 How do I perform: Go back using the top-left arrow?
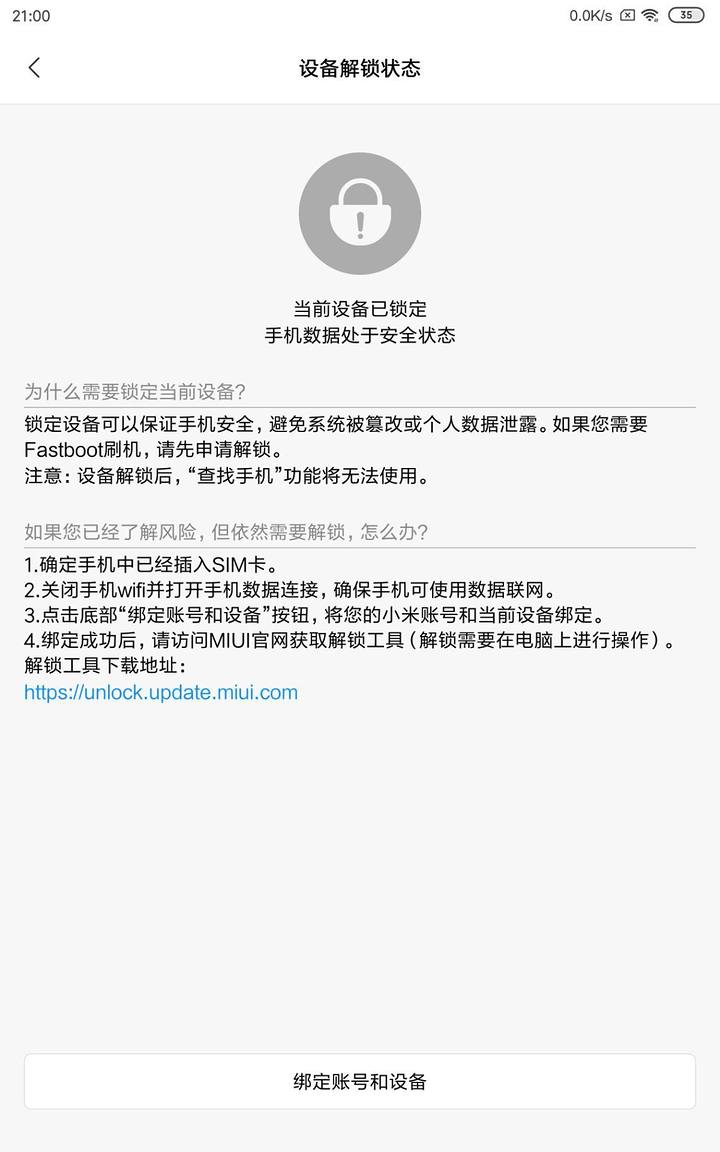34,68
